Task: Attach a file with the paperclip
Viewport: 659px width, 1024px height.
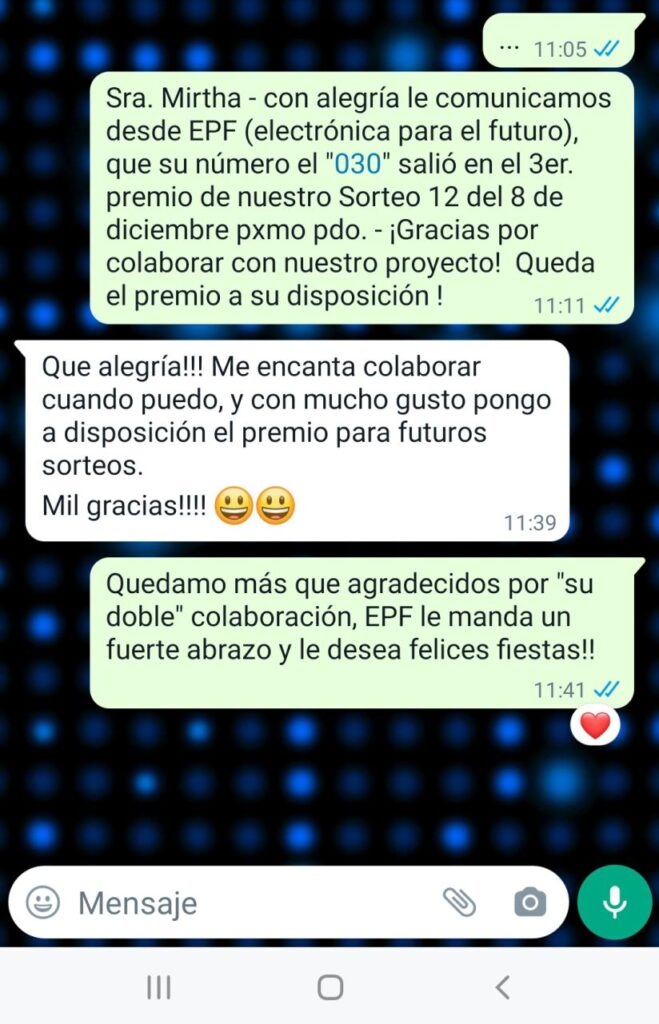Action: (459, 903)
